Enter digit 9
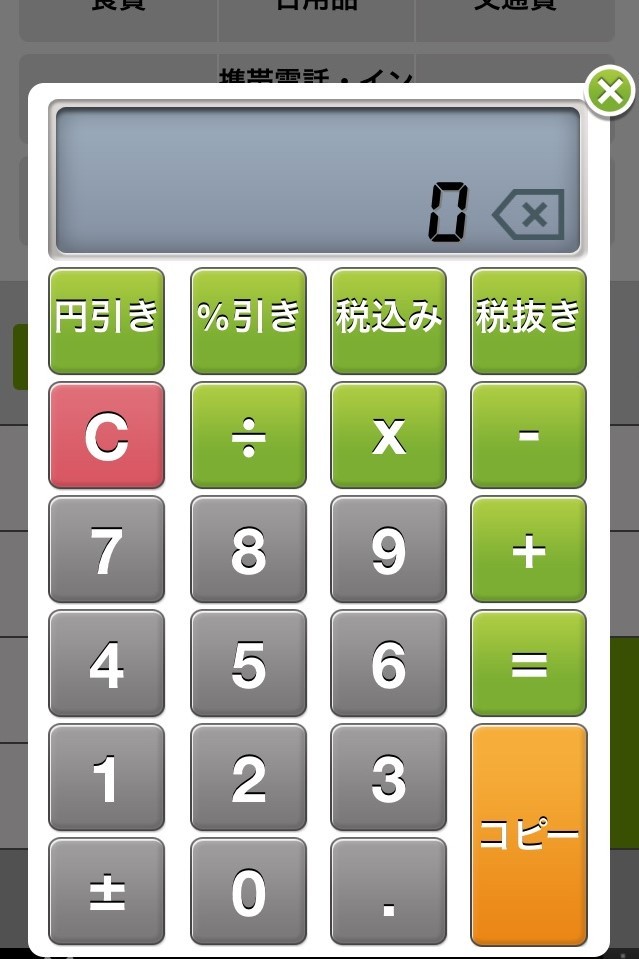The image size is (639, 959). [x=388, y=549]
